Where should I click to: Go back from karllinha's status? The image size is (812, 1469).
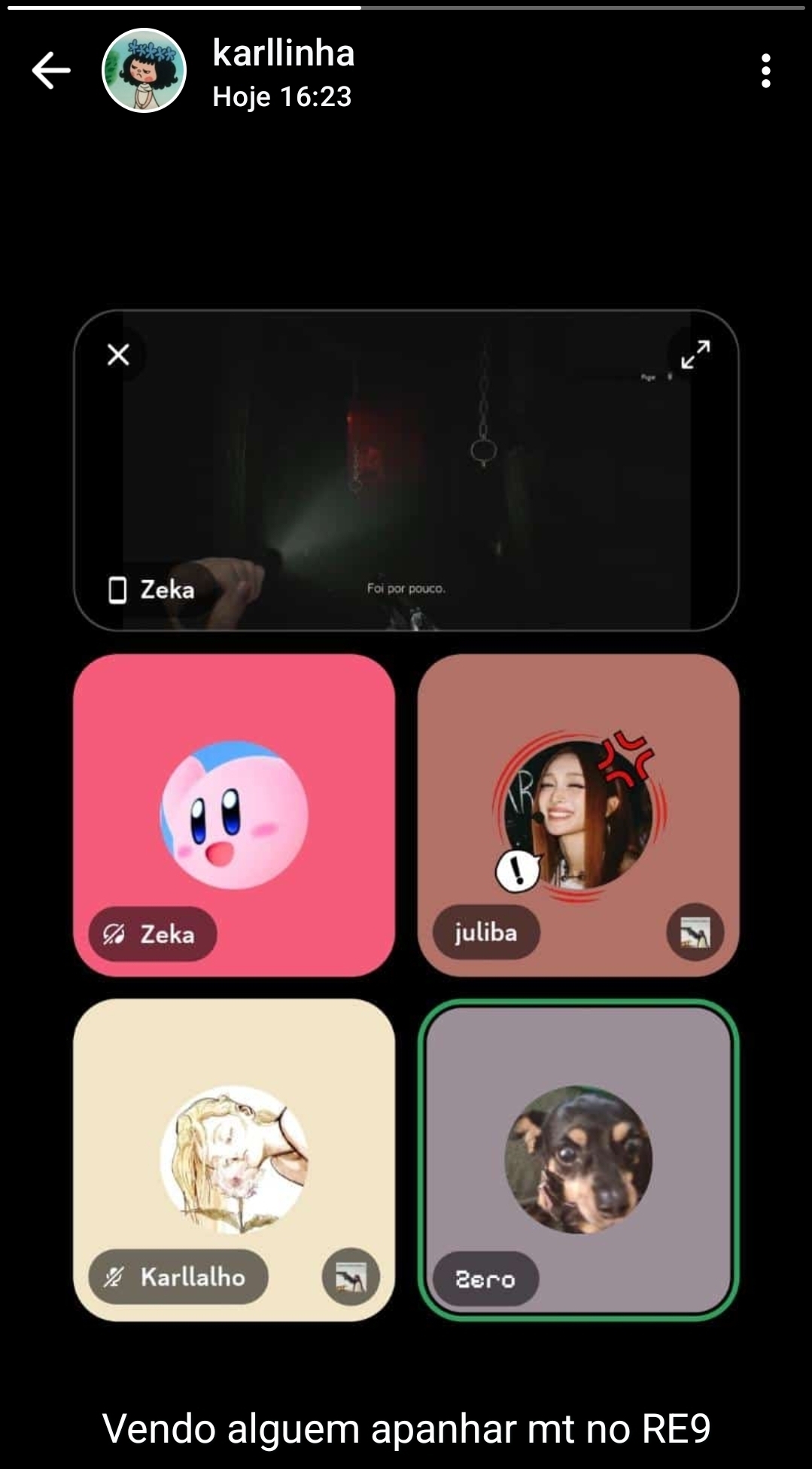(51, 71)
